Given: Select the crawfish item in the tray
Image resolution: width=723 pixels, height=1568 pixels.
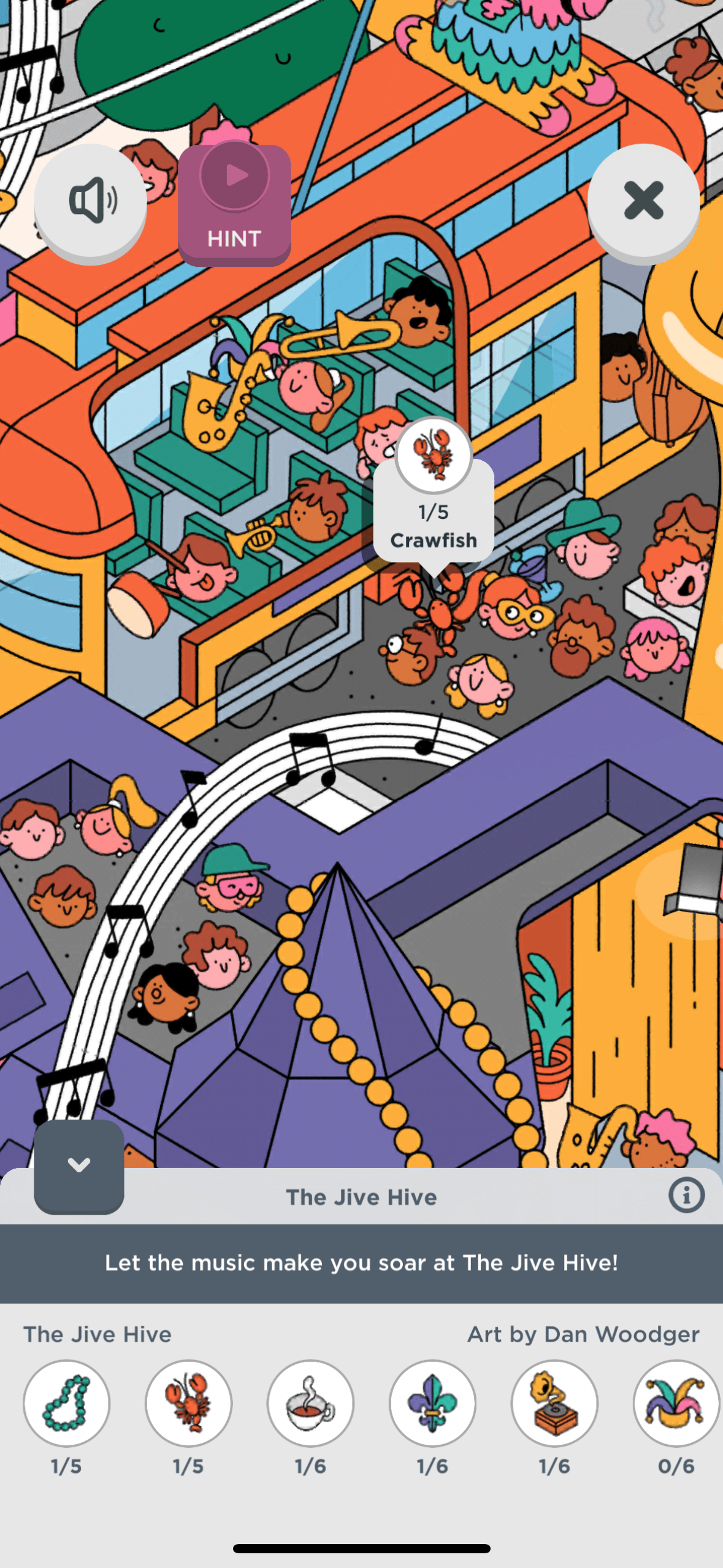Looking at the screenshot, I should [188, 1403].
